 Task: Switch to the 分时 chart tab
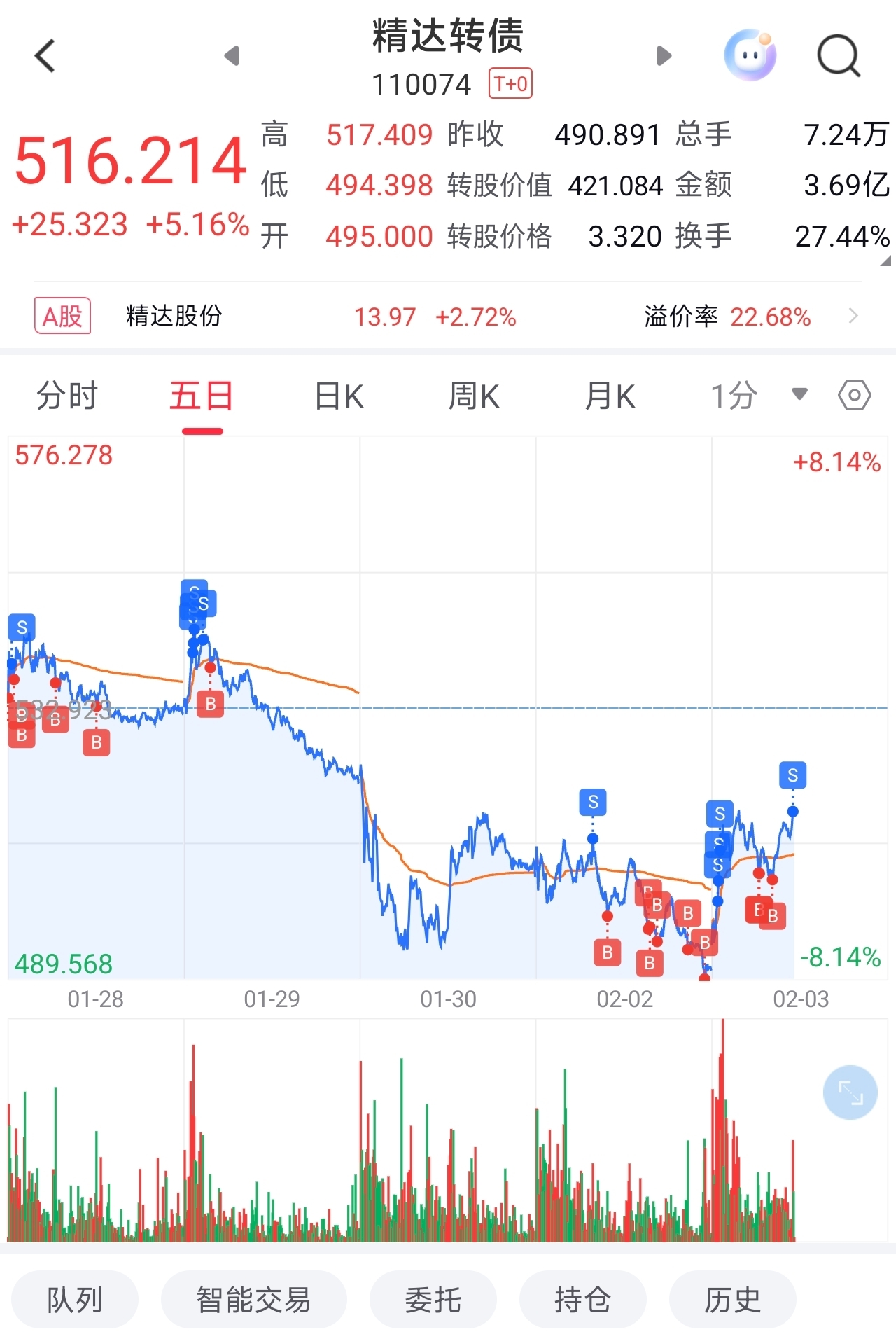(67, 396)
